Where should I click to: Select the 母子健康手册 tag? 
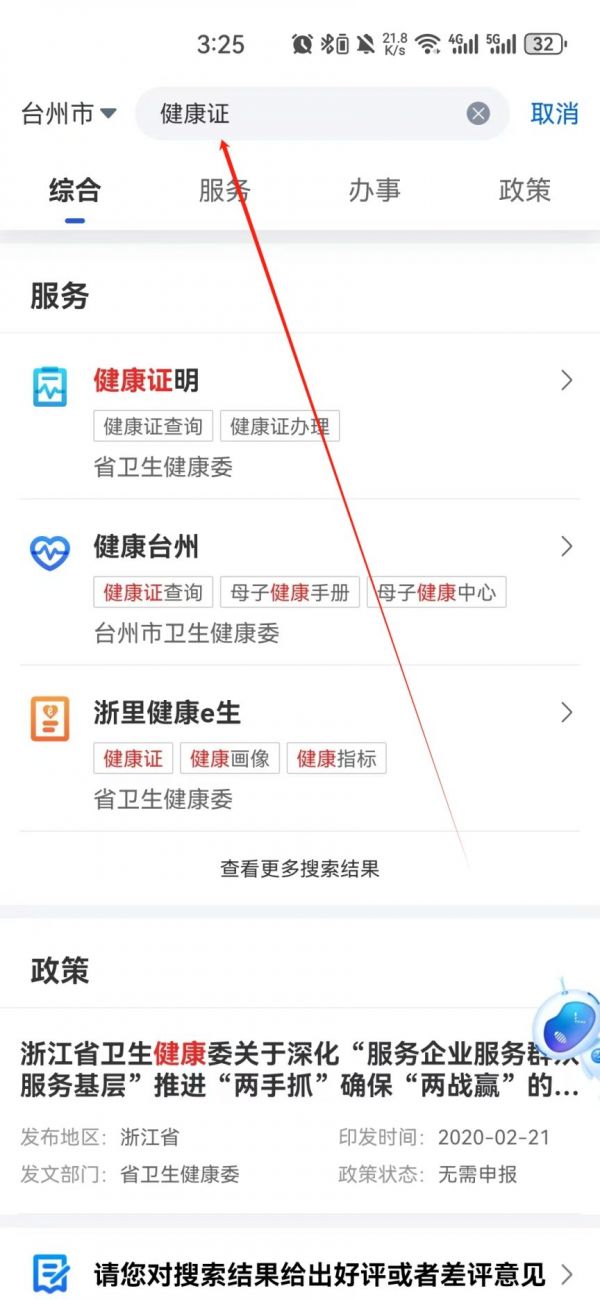pos(290,593)
